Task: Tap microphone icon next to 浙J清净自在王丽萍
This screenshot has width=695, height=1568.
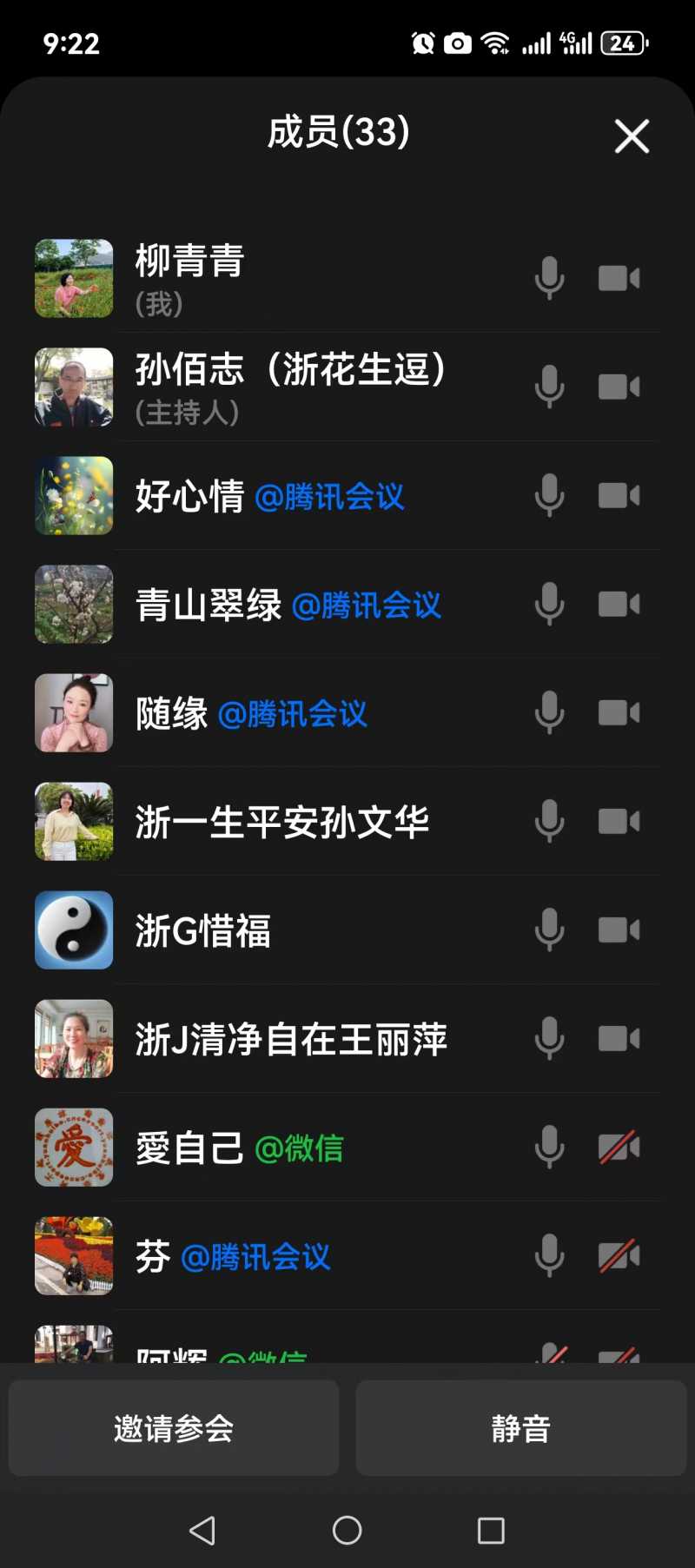Action: pyautogui.click(x=549, y=1039)
